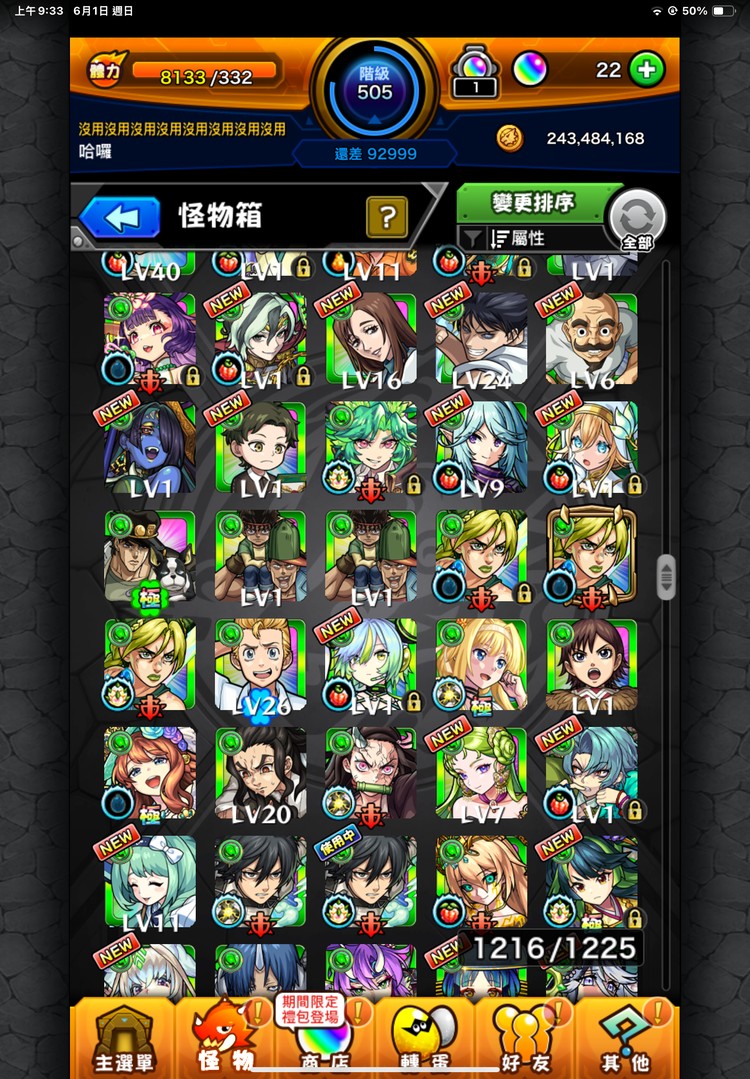Screen dimensions: 750x1079
Task: Select the LV20 black-haired monster
Action: point(260,773)
